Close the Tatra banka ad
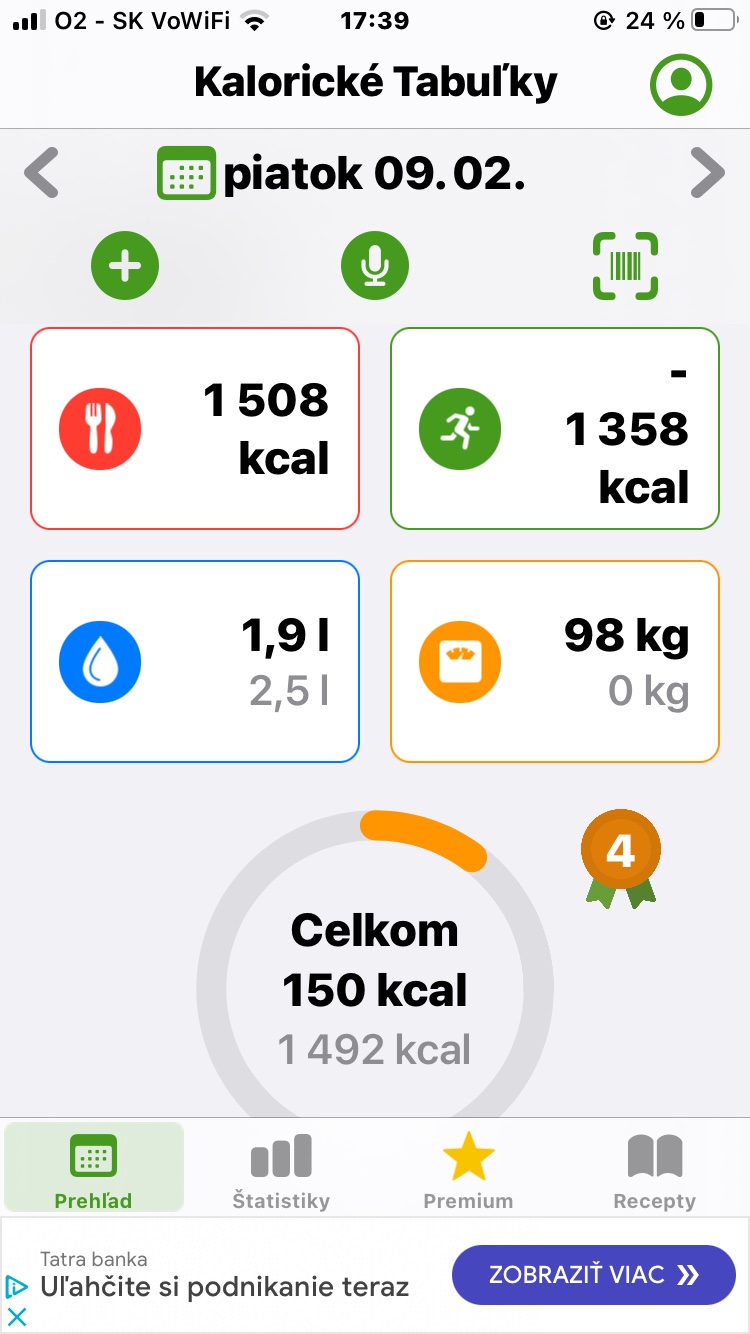The height and width of the screenshot is (1334, 750). 16,1317
